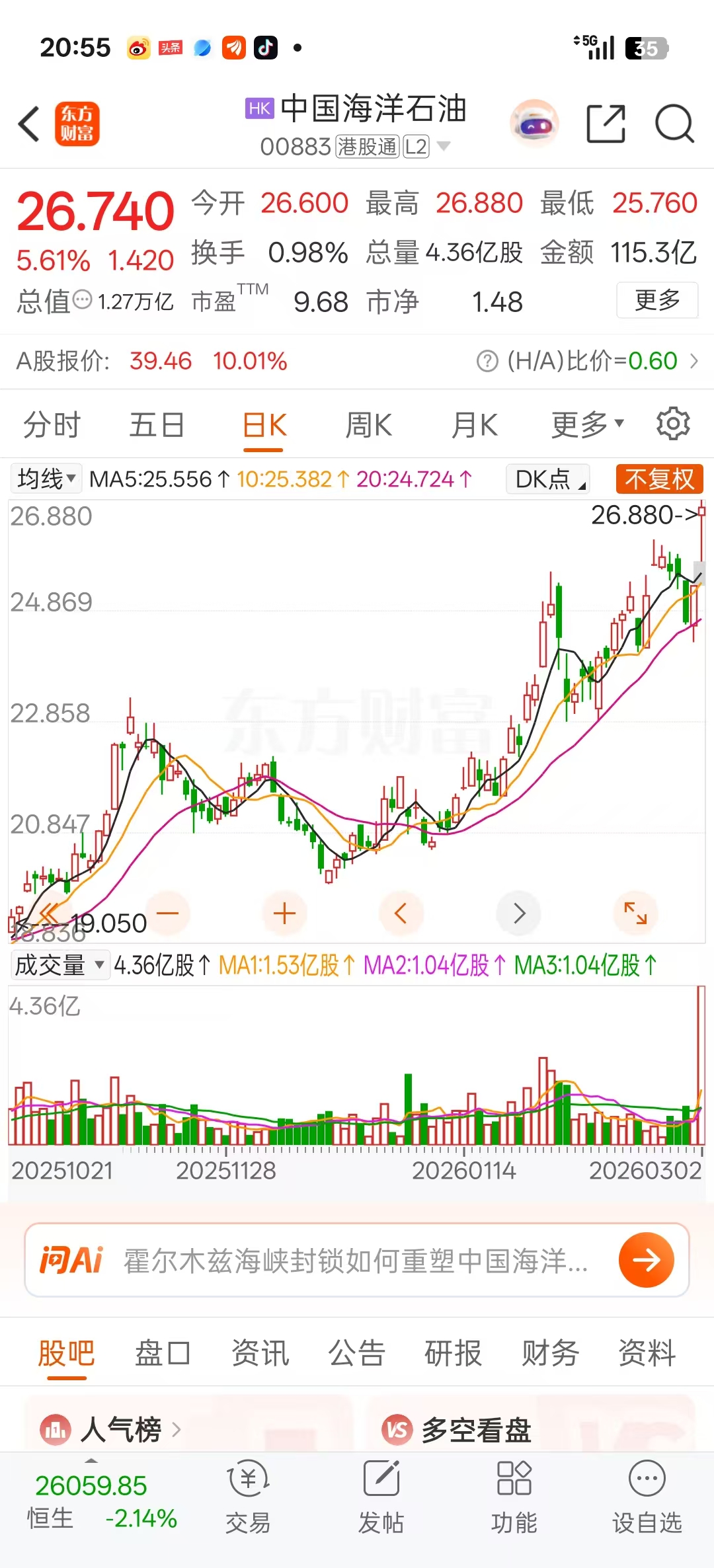Zoom out chart with minus button
Screen dimensions: 714x1568
click(x=168, y=914)
